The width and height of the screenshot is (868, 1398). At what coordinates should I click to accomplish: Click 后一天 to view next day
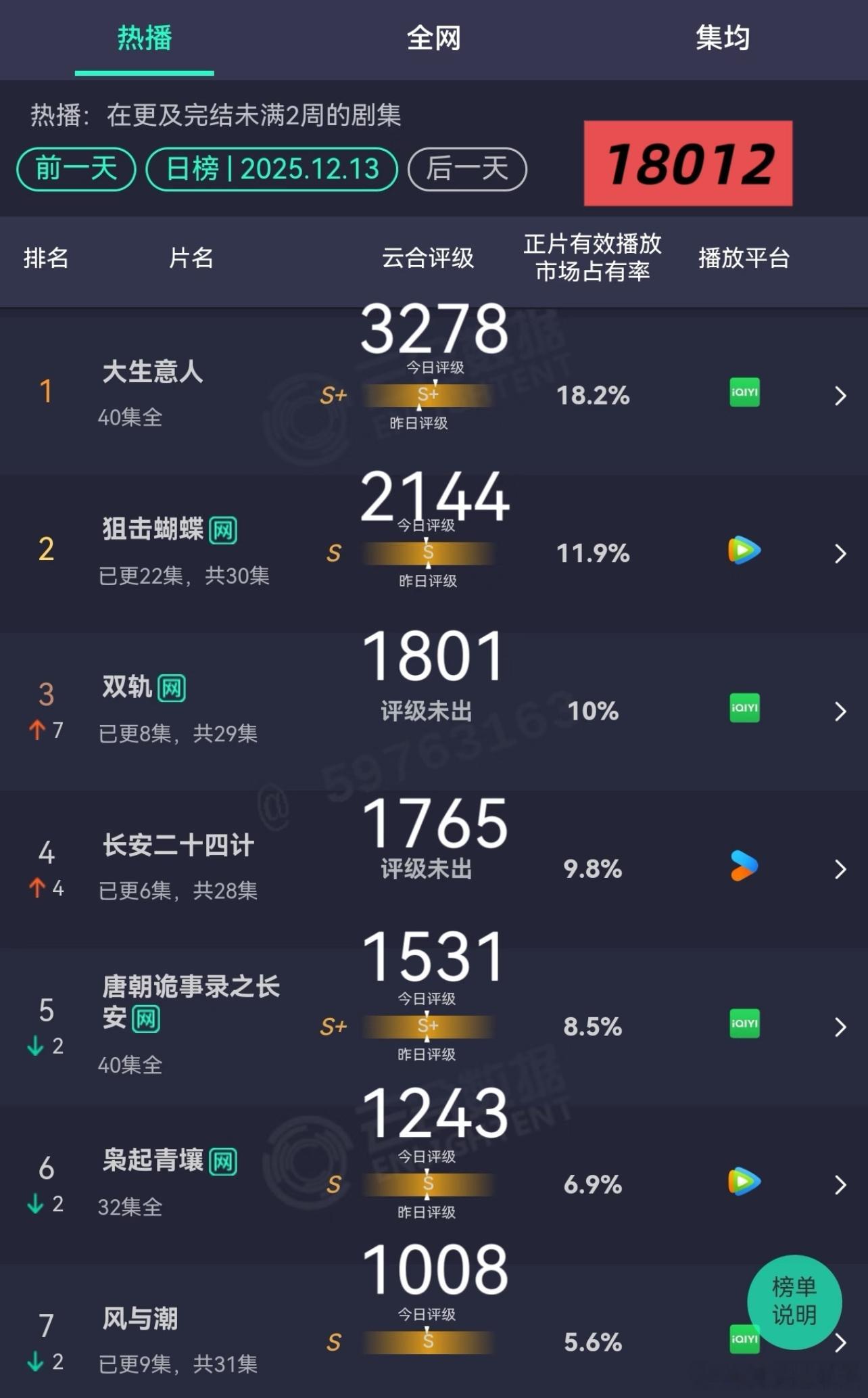466,169
